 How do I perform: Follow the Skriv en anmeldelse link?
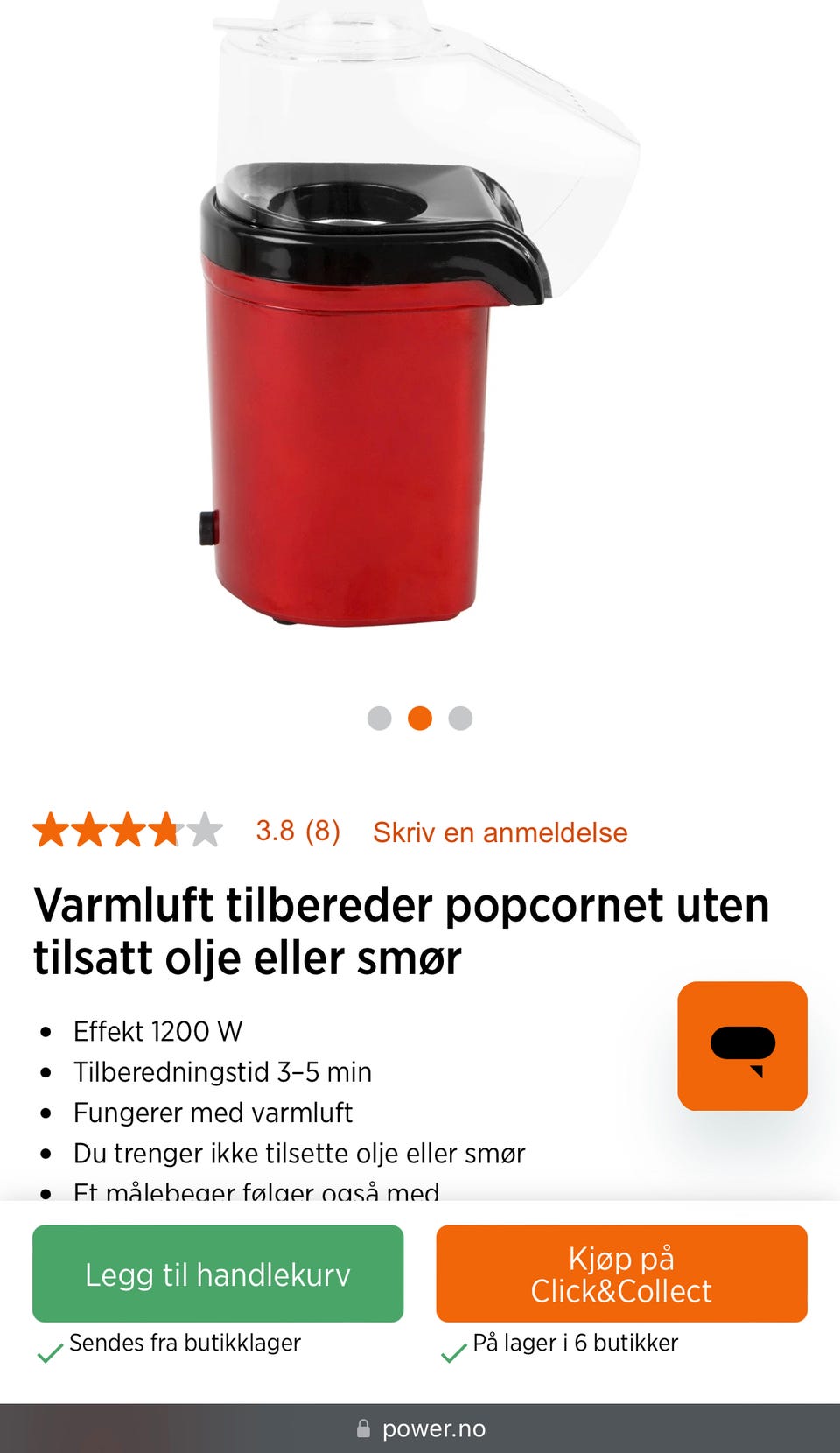click(x=500, y=832)
